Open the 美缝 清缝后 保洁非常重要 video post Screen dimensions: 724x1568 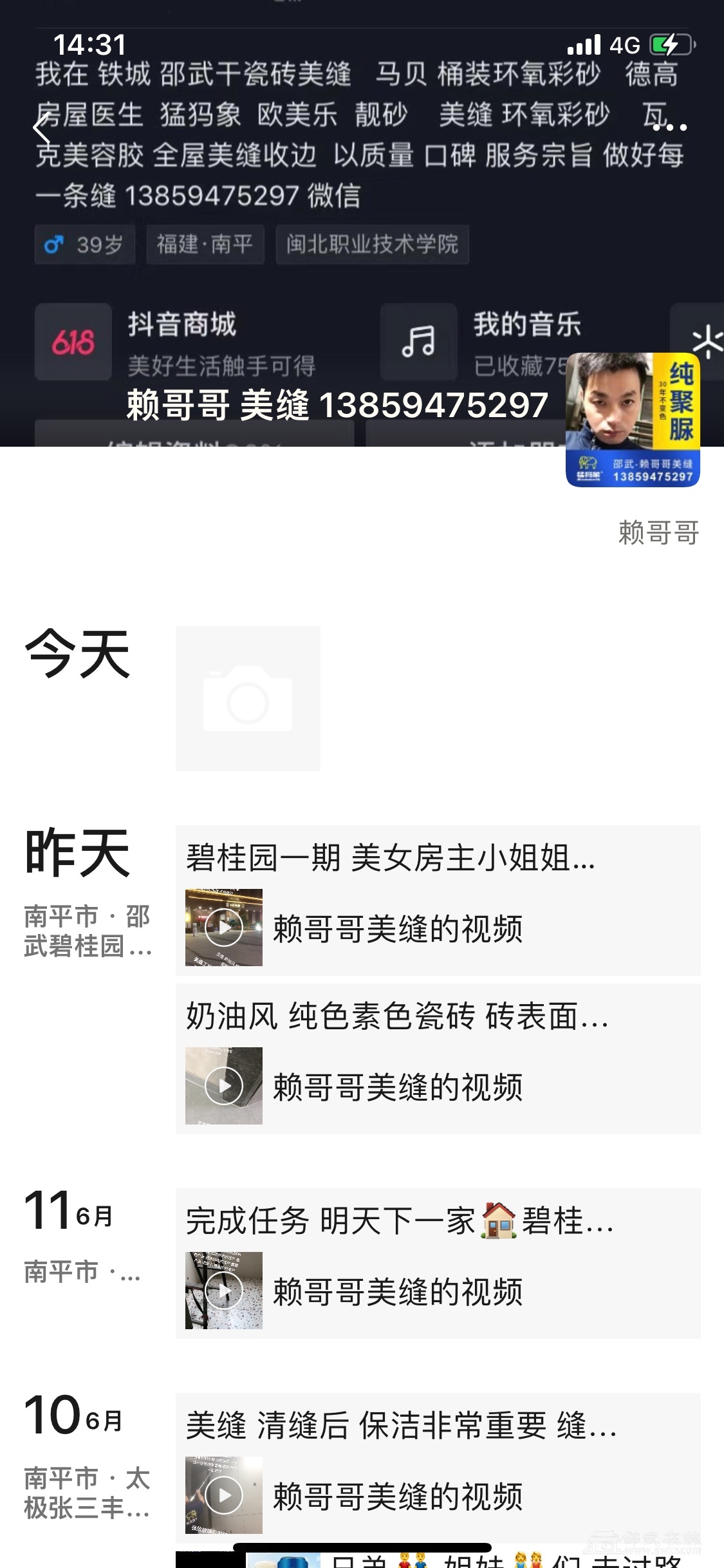(x=438, y=1468)
